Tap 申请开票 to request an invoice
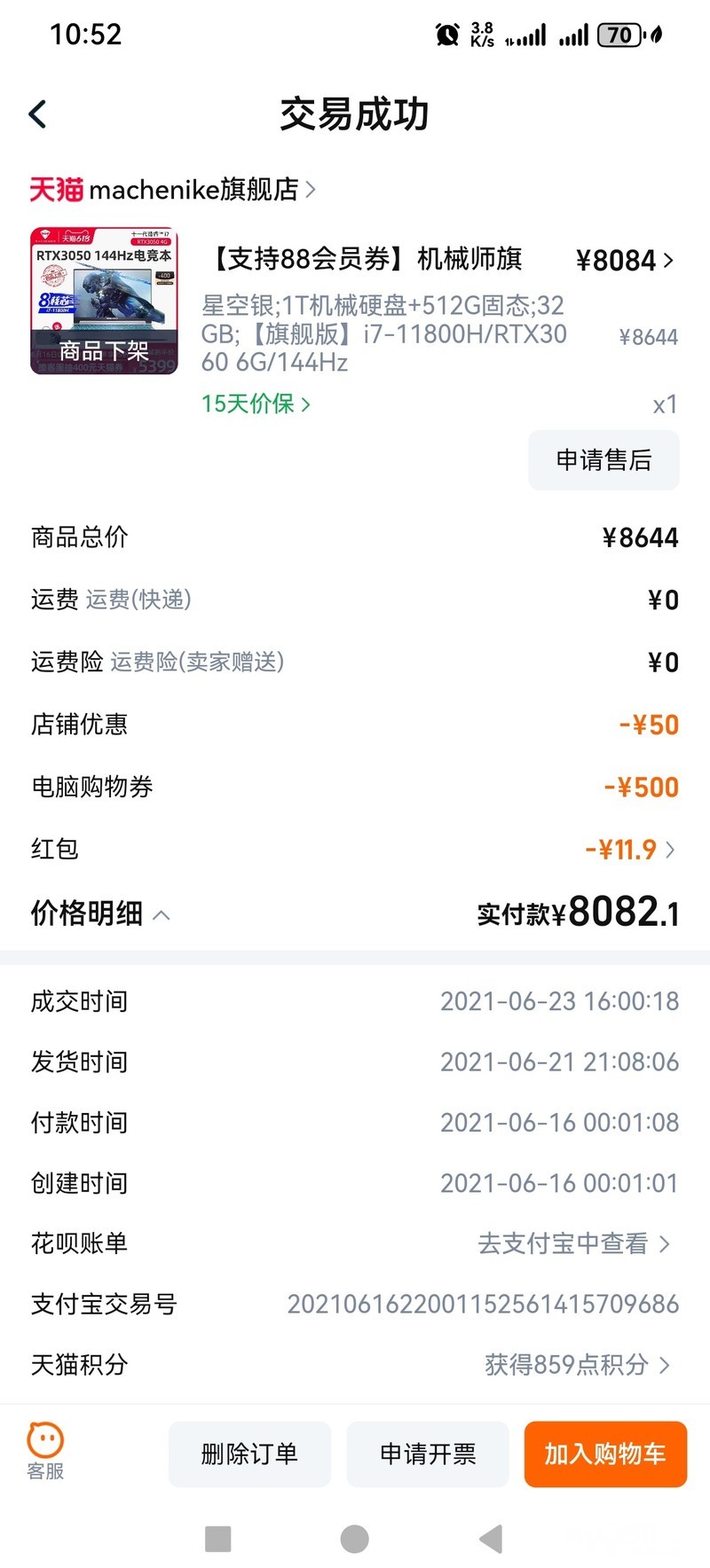The image size is (710, 1568). tap(428, 1454)
